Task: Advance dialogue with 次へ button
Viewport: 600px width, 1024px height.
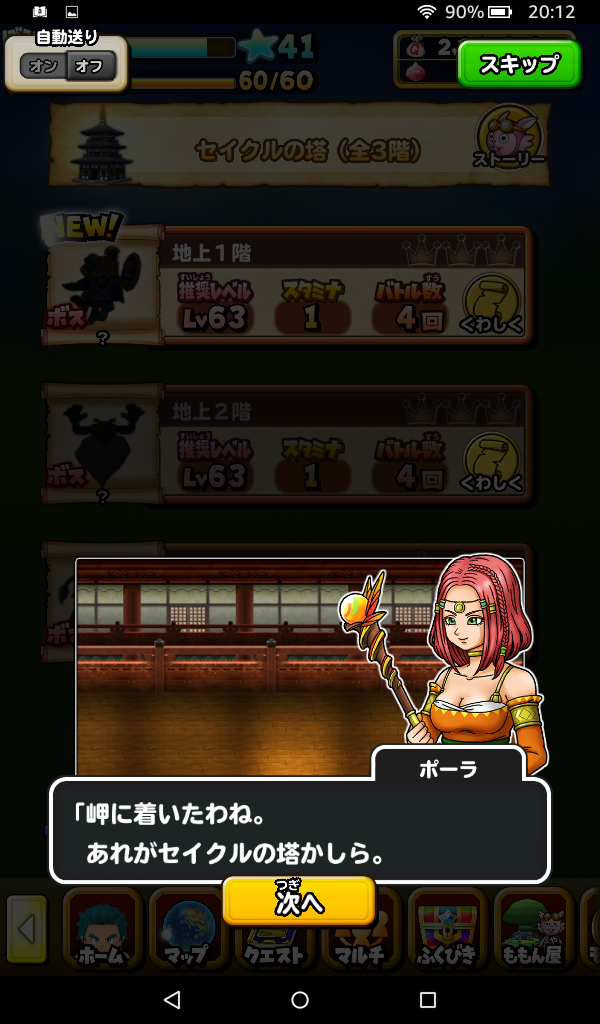Action: (x=299, y=900)
